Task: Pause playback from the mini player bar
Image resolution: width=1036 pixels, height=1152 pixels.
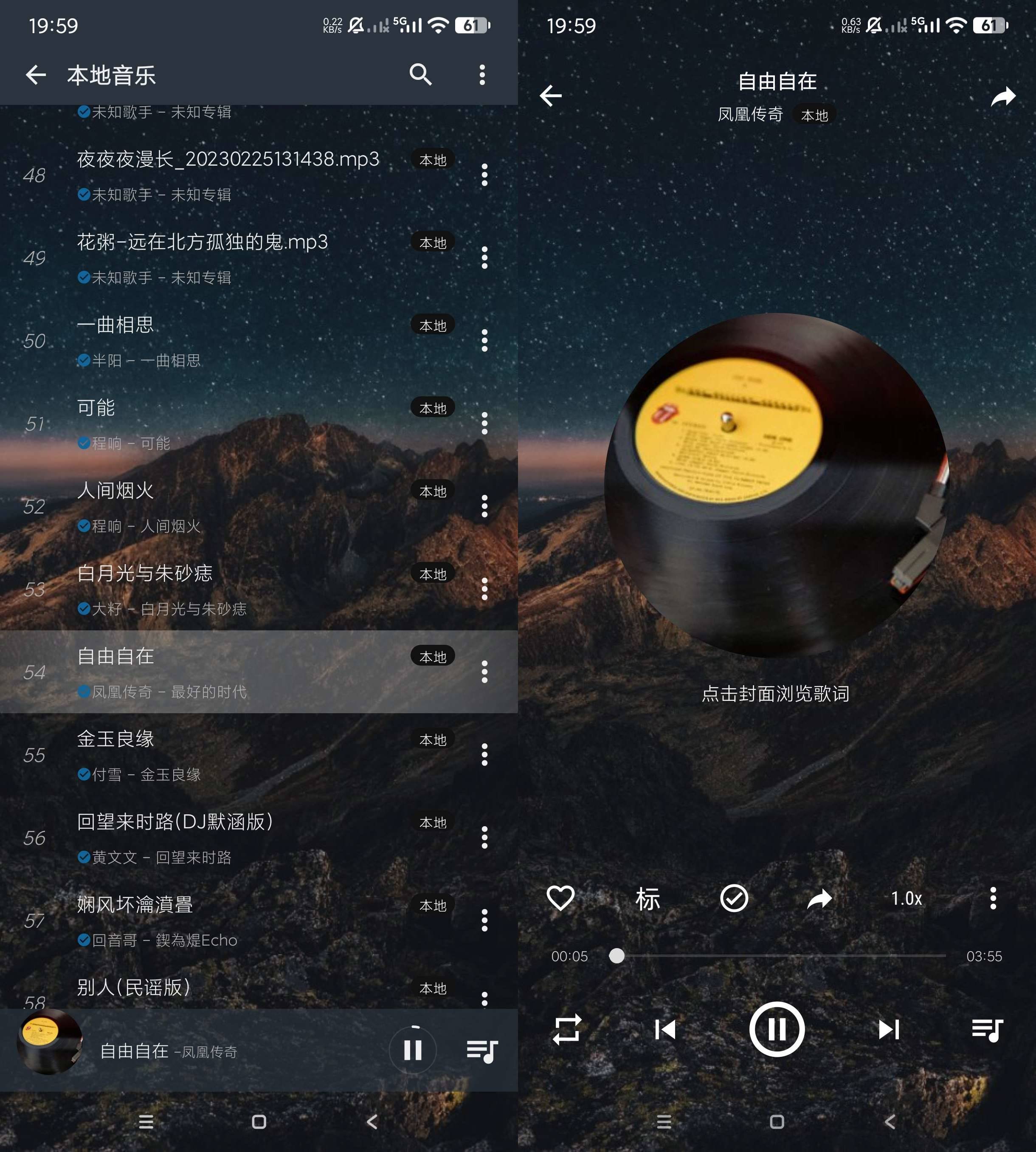Action: pos(413,1050)
